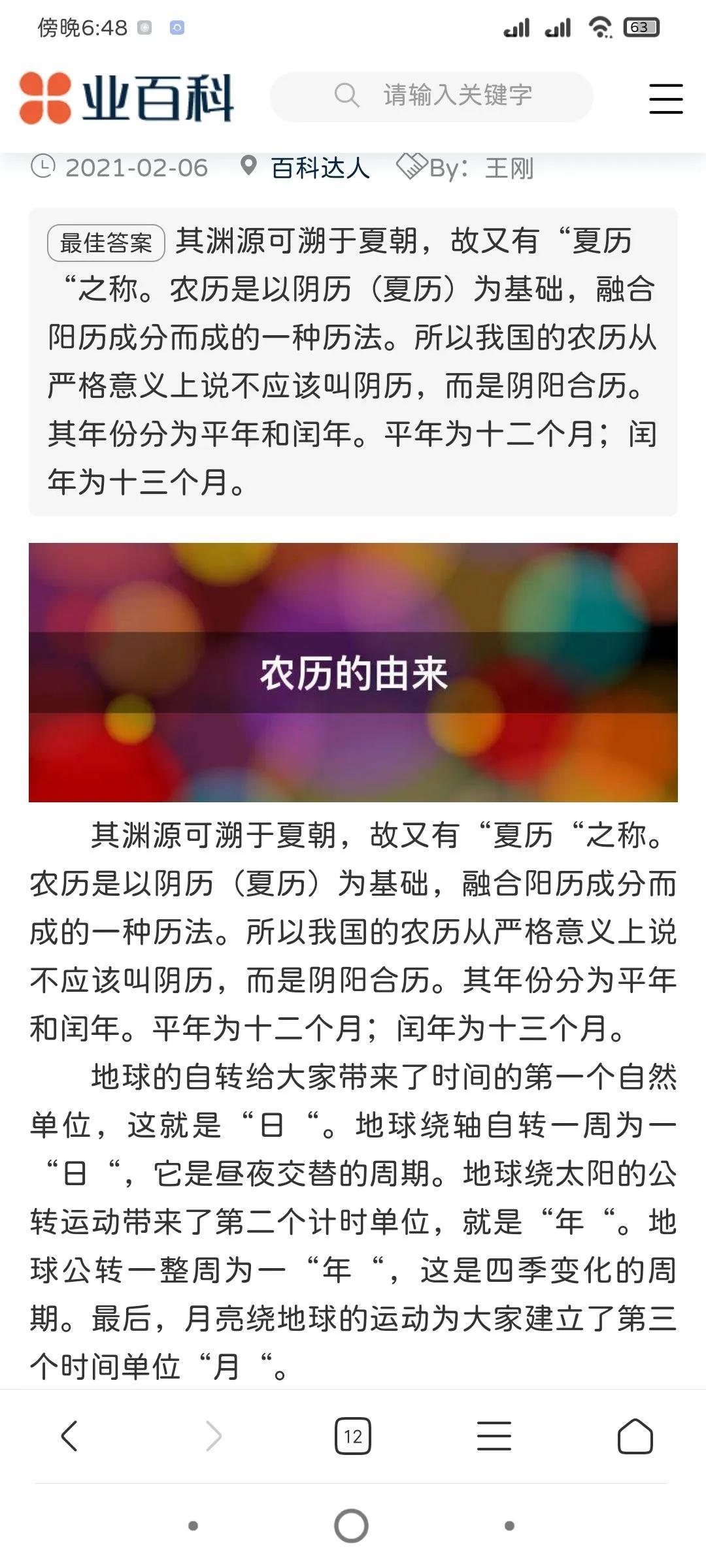Screen dimensions: 706x1568
Task: Open the 百科达人 category link
Action: 320,168
